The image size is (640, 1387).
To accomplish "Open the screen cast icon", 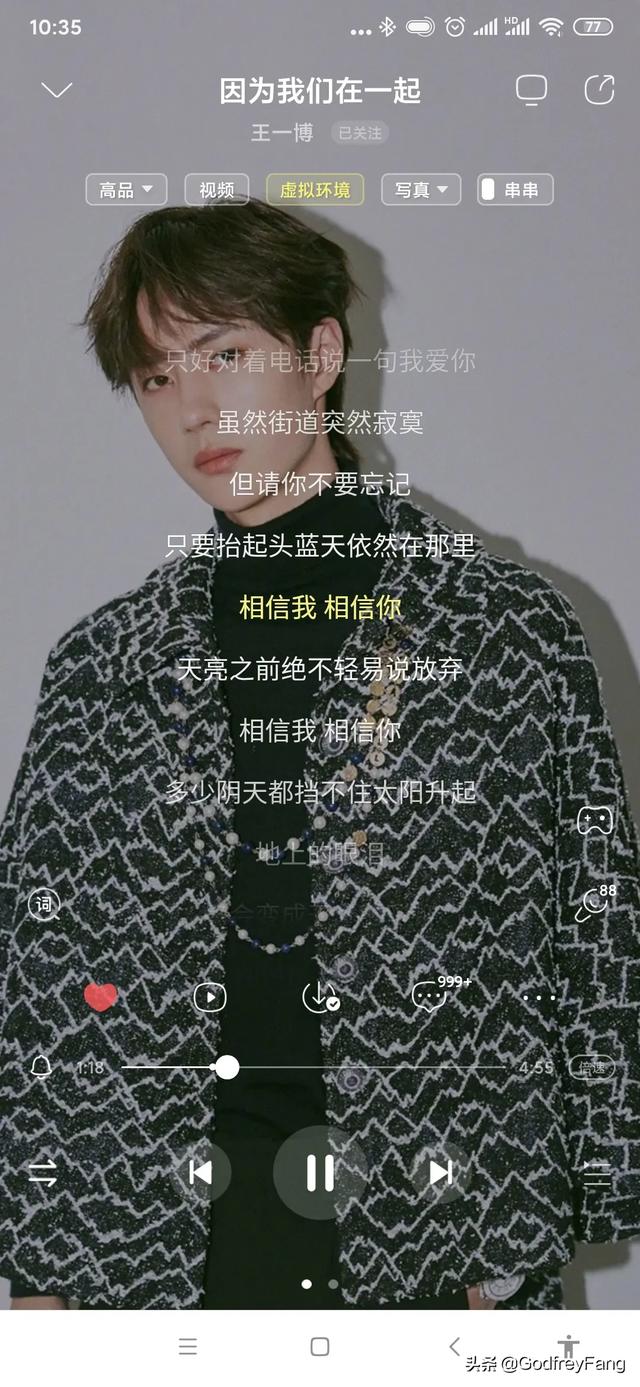I will 531,90.
